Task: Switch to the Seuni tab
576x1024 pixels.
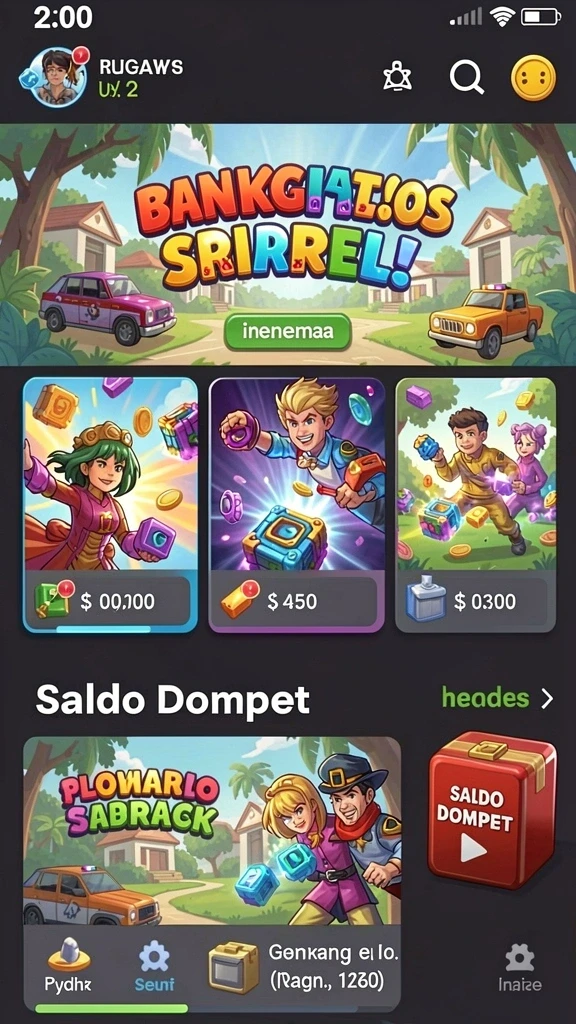Action: (x=155, y=967)
